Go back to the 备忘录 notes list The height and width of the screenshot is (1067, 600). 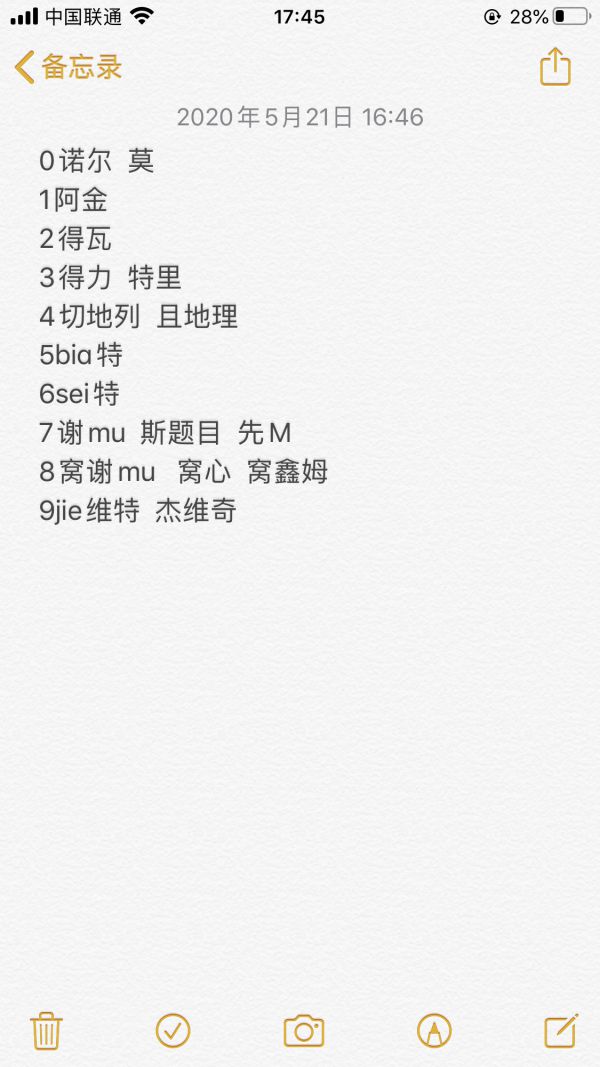click(x=68, y=67)
